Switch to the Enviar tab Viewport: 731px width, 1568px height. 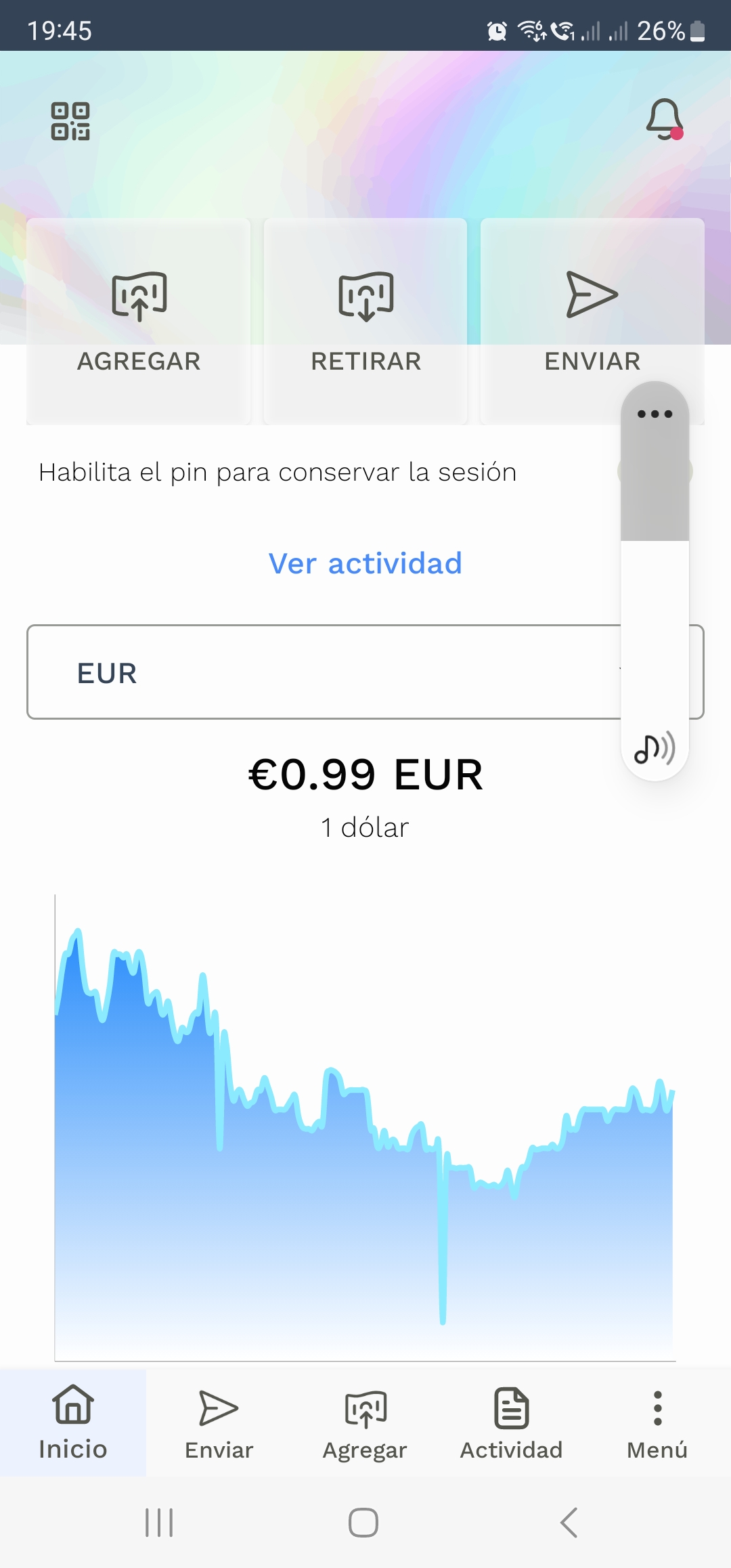point(219,1422)
